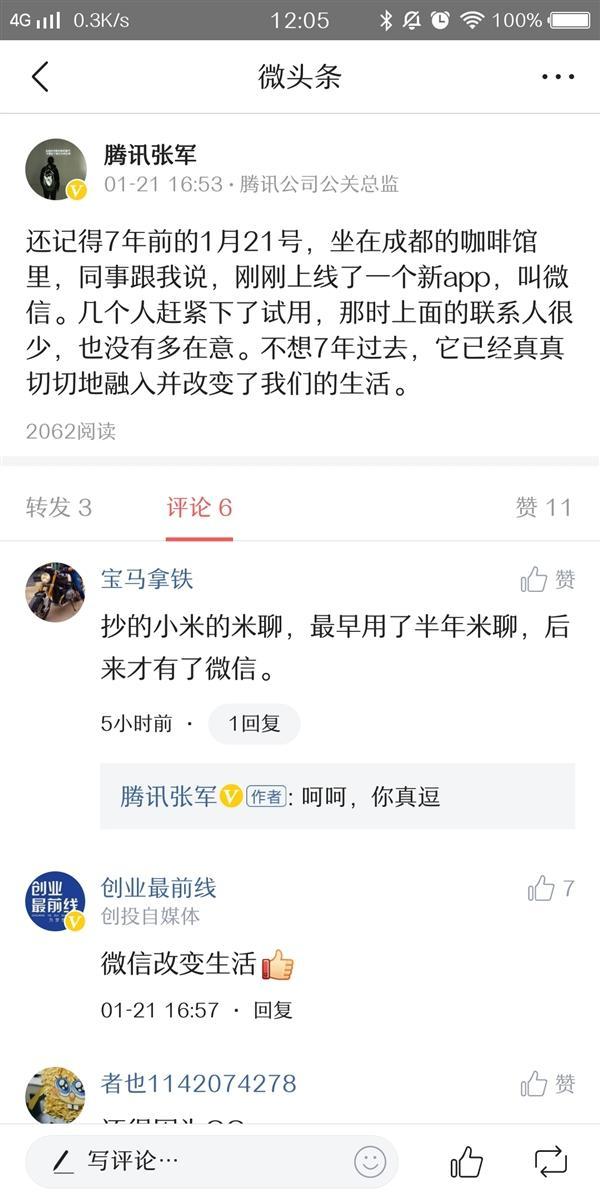Open 创业最前线's avatar
Viewport: 600px width, 1200px height.
tap(55, 900)
